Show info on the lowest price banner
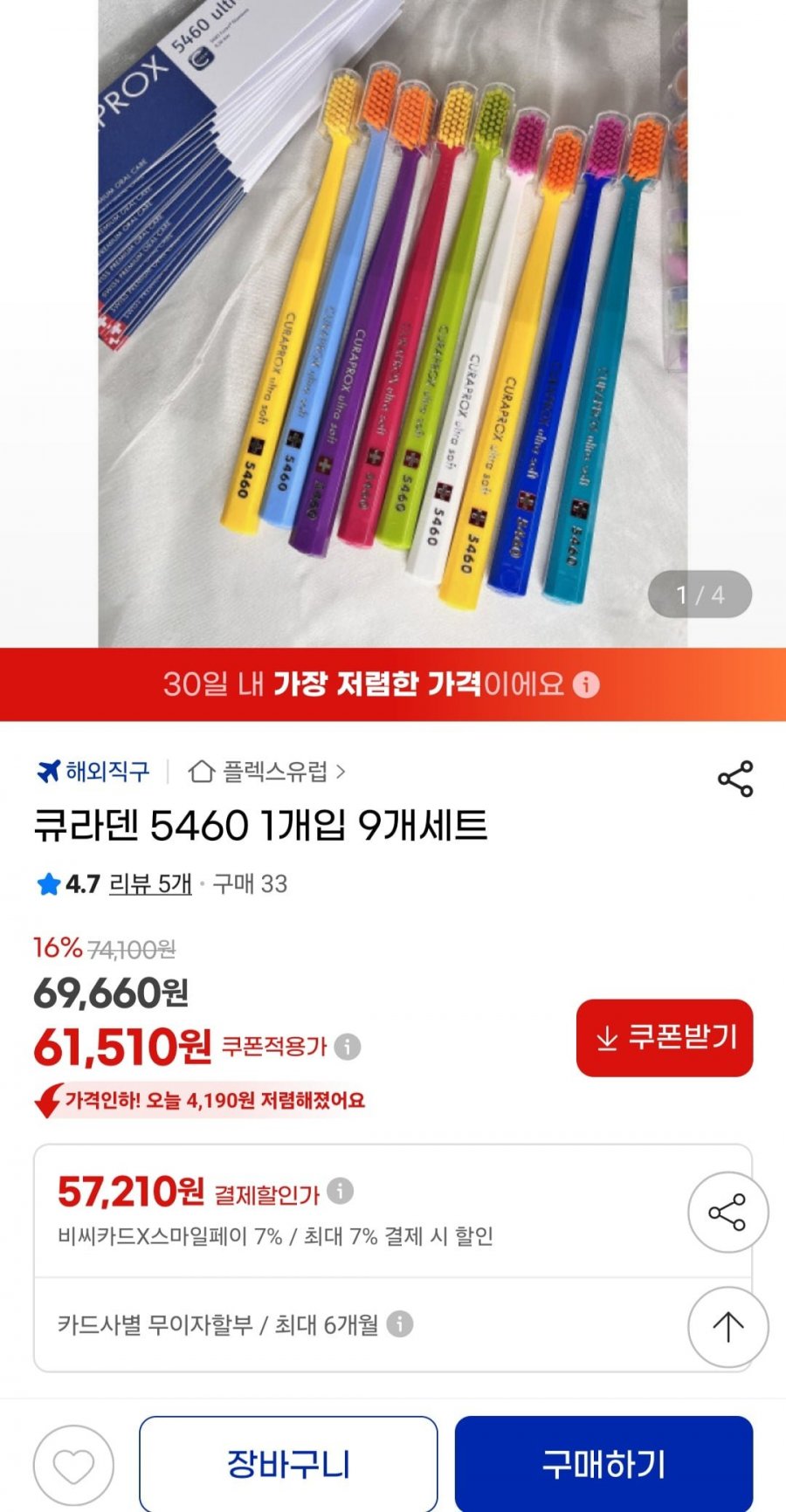 coord(586,684)
